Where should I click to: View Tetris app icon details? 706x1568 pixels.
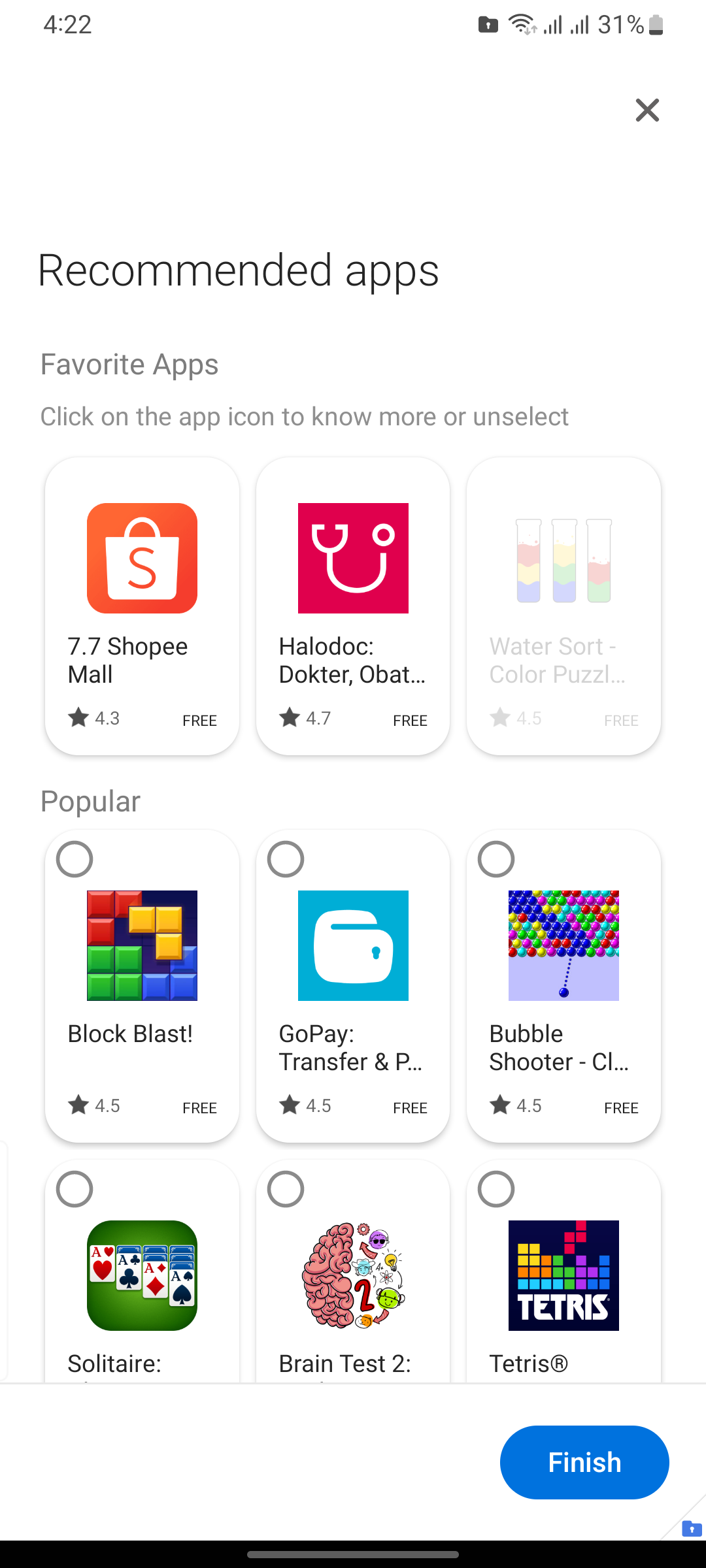[563, 1275]
